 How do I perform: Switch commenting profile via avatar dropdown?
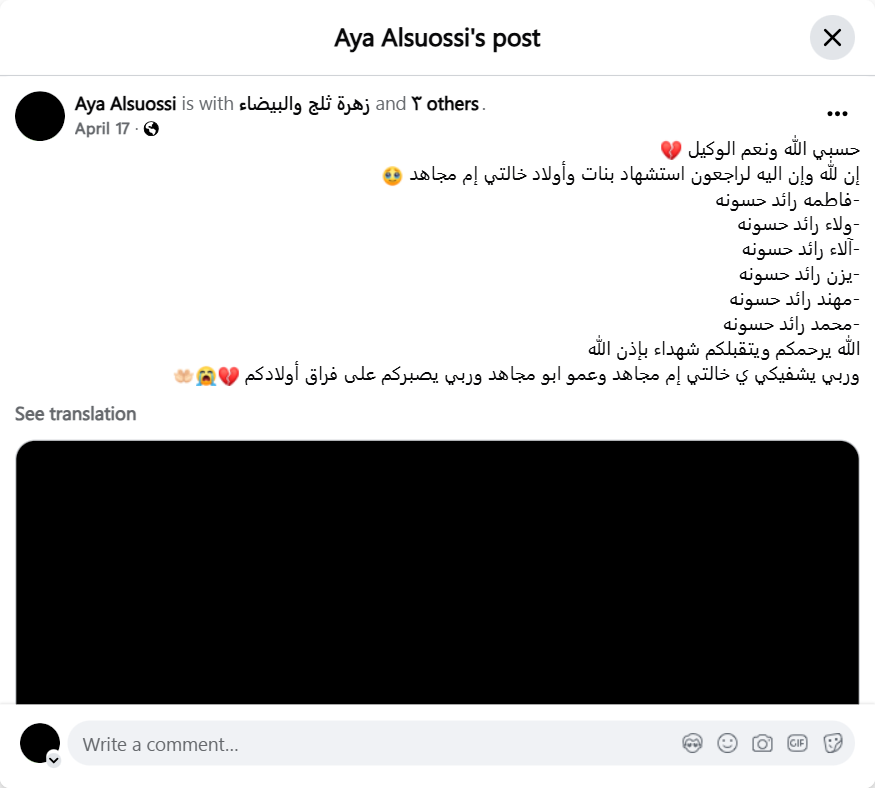pyautogui.click(x=53, y=759)
